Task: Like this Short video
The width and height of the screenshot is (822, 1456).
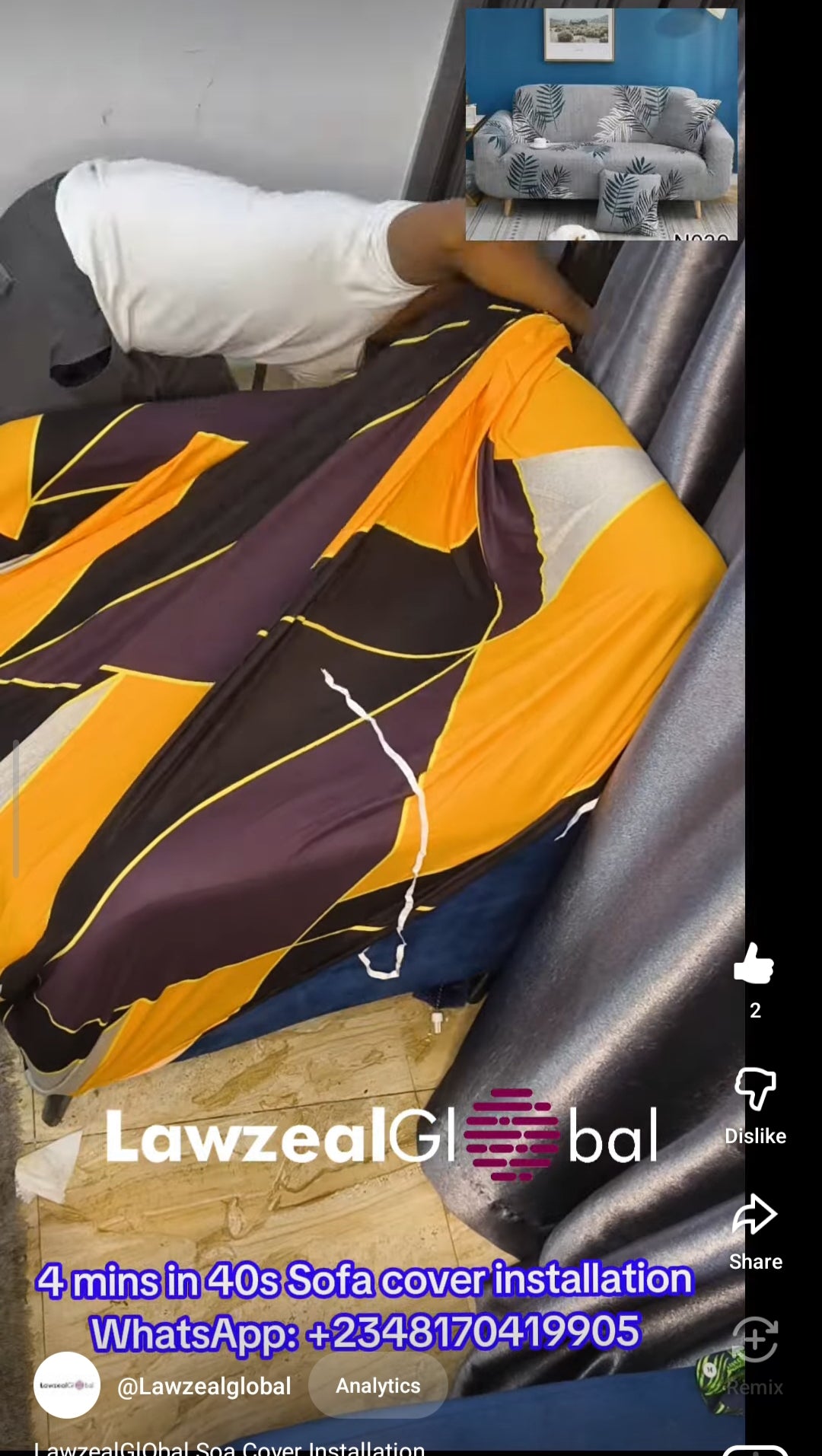Action: 754,964
